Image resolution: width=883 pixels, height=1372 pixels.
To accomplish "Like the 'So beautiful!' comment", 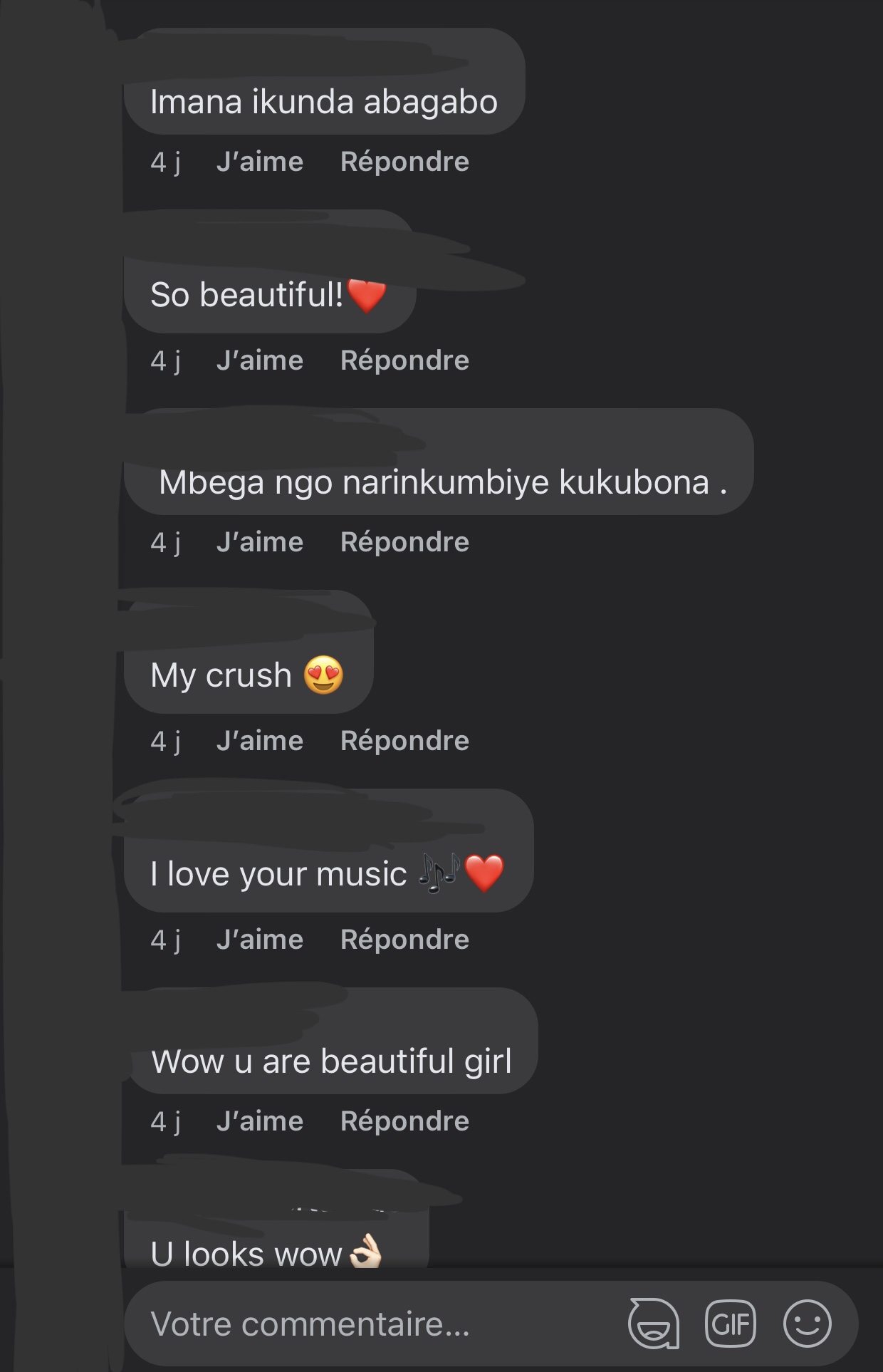I will pyautogui.click(x=260, y=360).
